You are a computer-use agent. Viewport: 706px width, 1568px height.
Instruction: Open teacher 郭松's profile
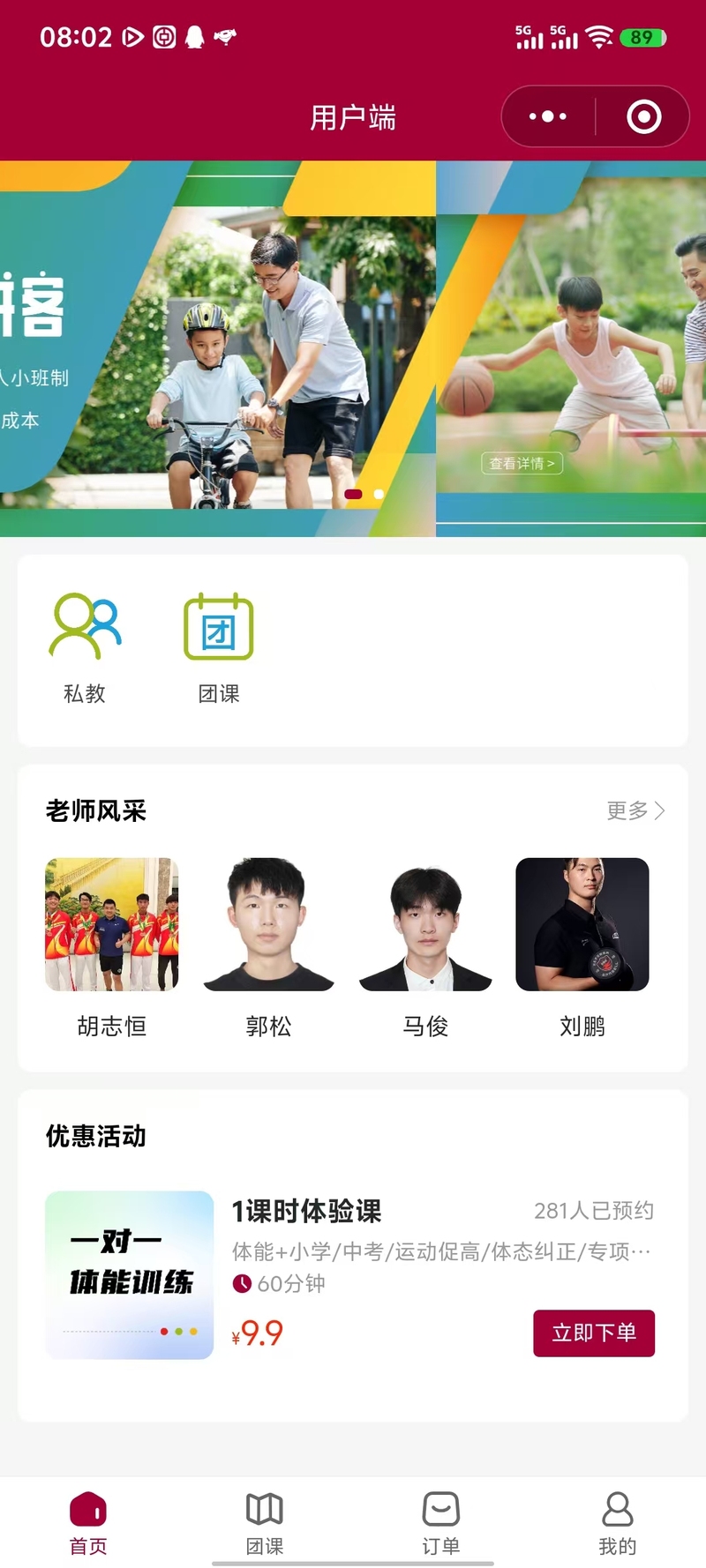(268, 948)
